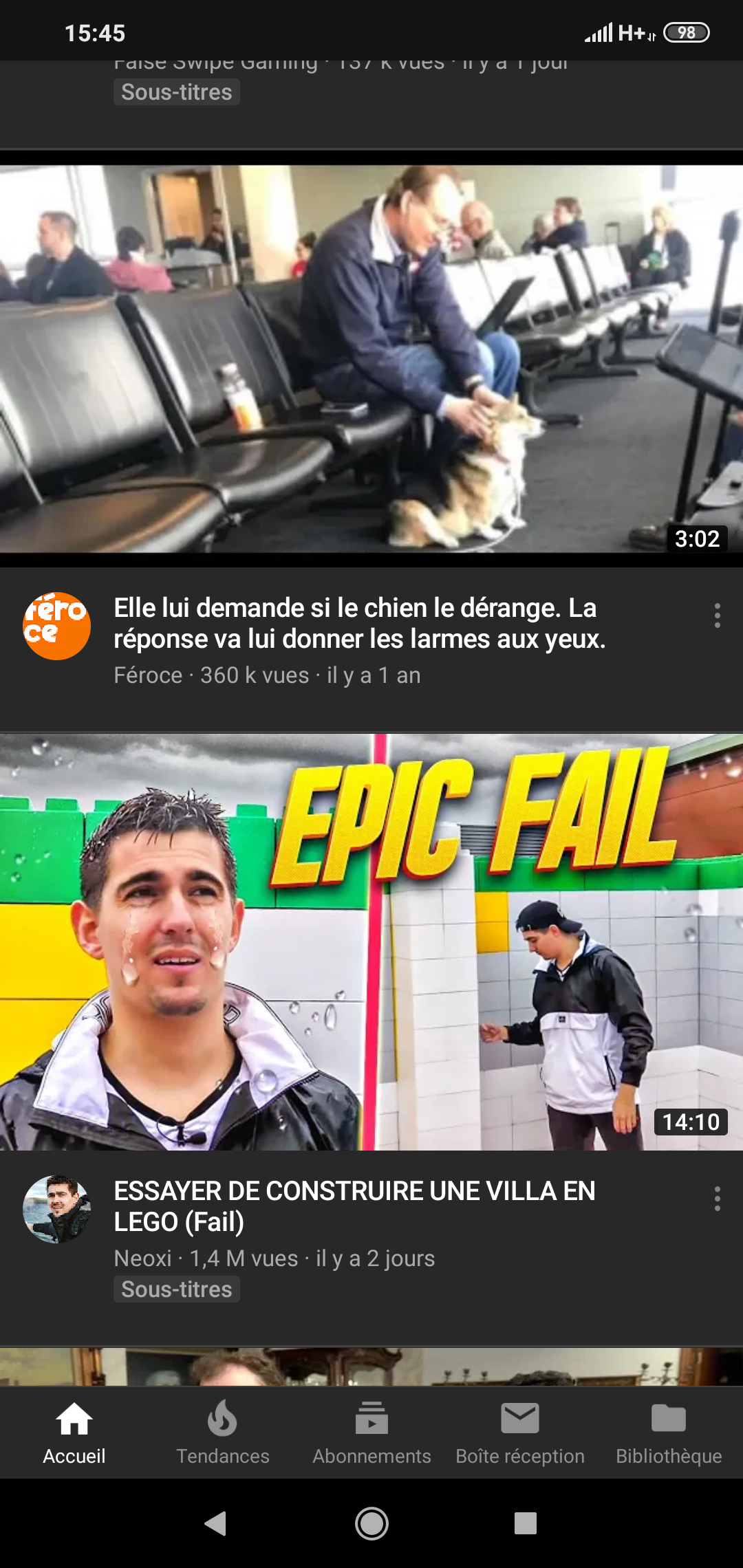Switch to the Bibliothèque tab

coord(669,1432)
